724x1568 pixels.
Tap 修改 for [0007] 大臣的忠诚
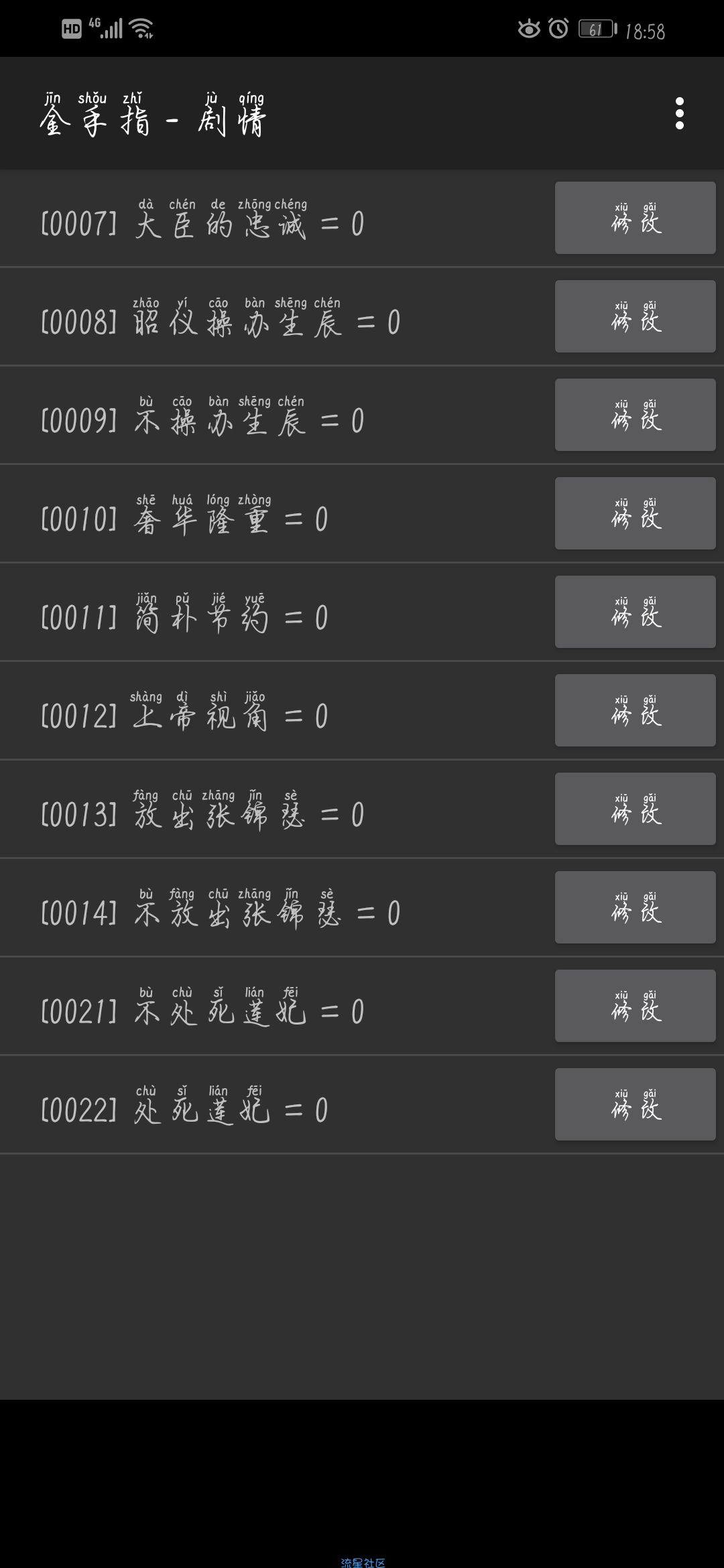(x=635, y=218)
